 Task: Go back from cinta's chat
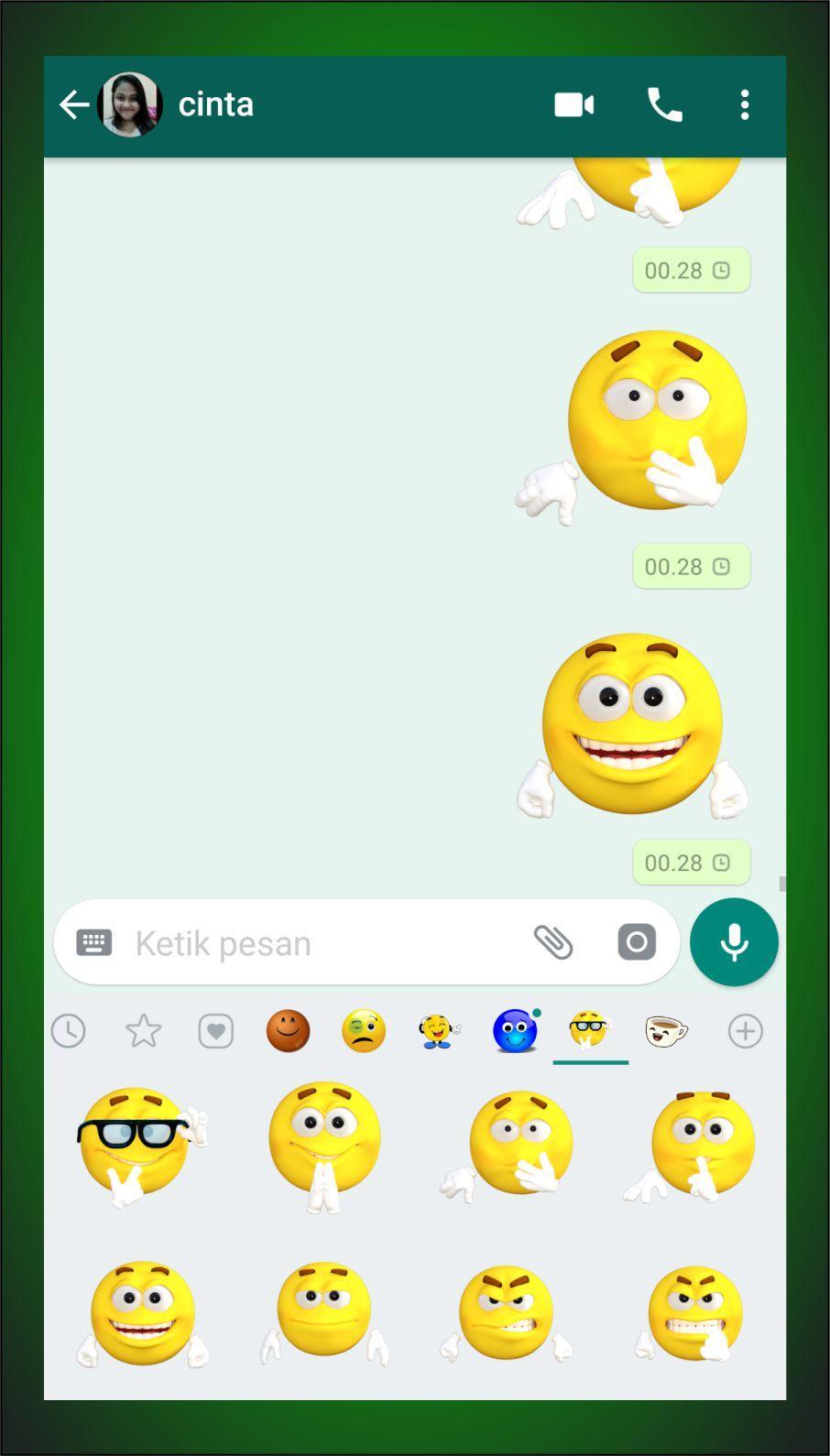tap(73, 105)
